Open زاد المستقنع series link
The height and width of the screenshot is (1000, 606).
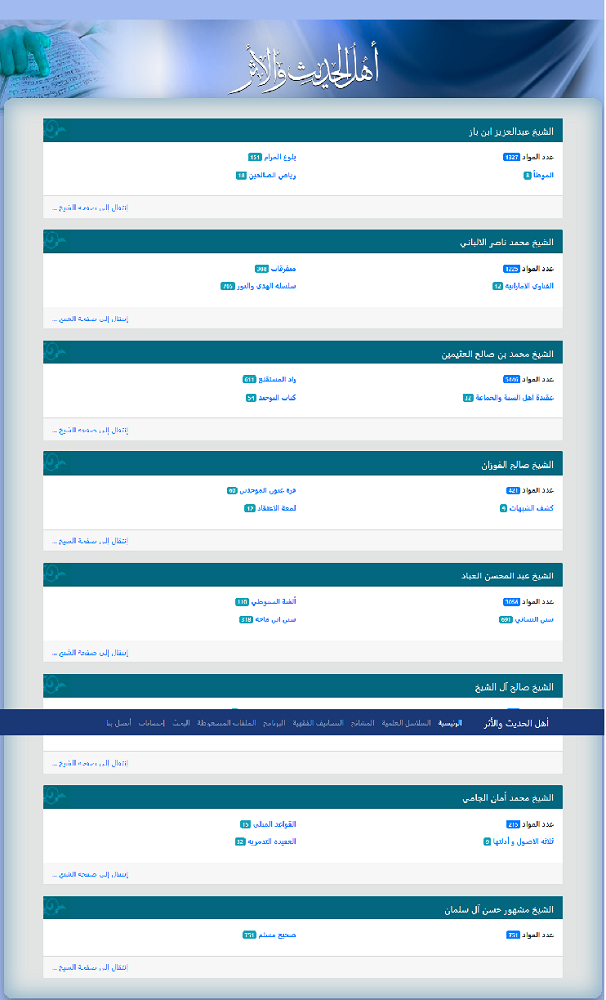pyautogui.click(x=277, y=380)
